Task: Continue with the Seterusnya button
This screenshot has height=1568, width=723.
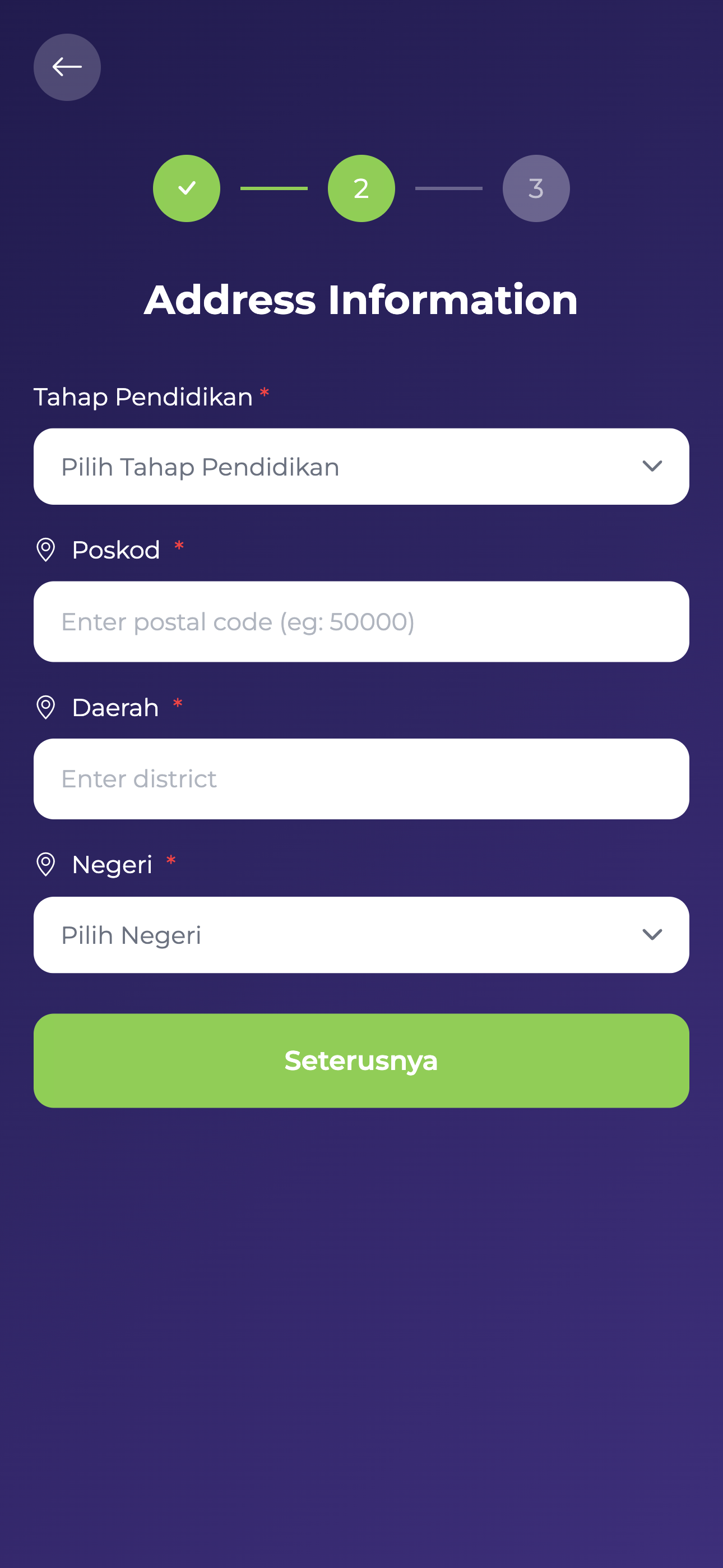Action: [361, 1060]
